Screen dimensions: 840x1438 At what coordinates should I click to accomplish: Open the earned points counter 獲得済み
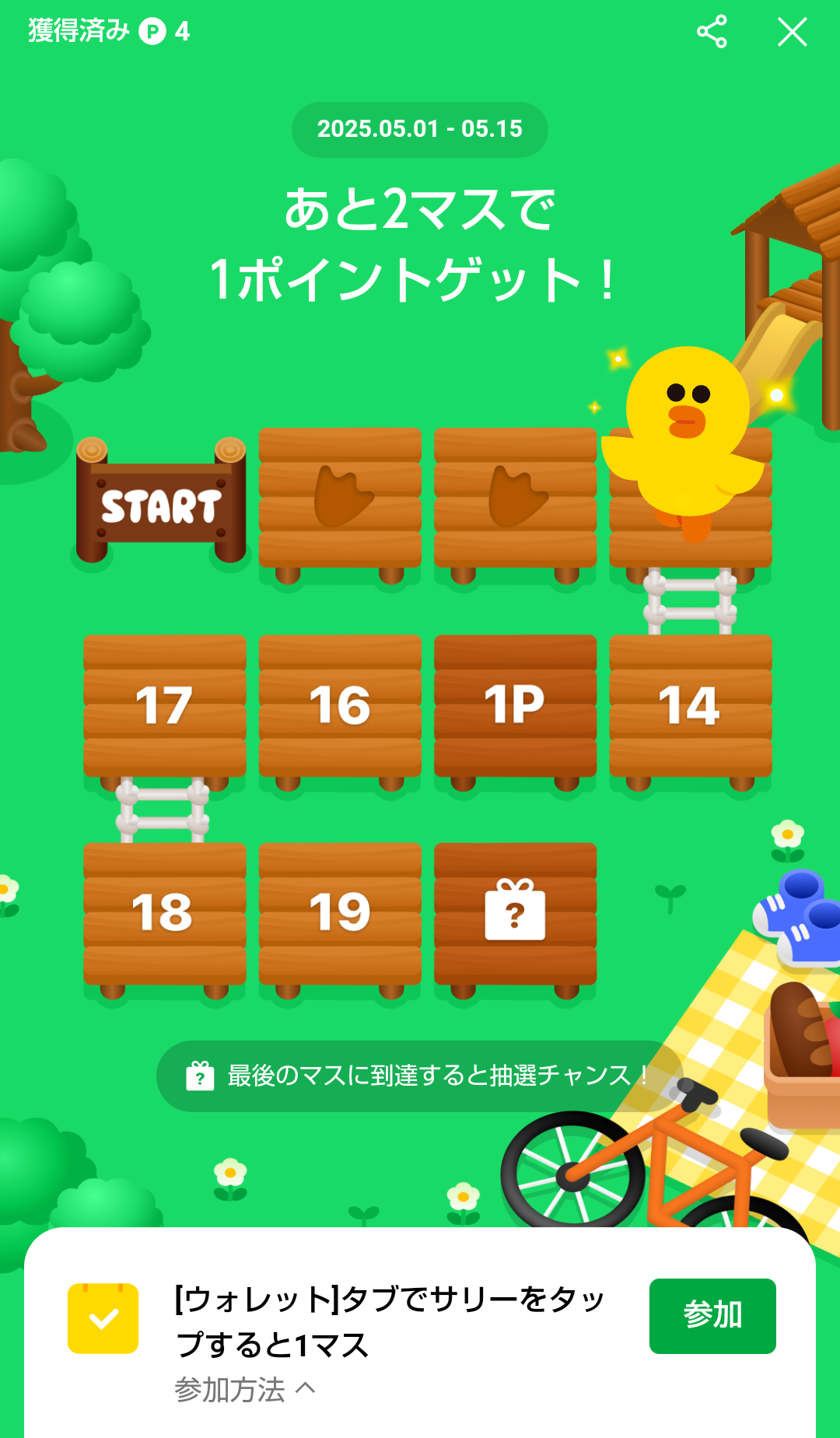pos(109,31)
